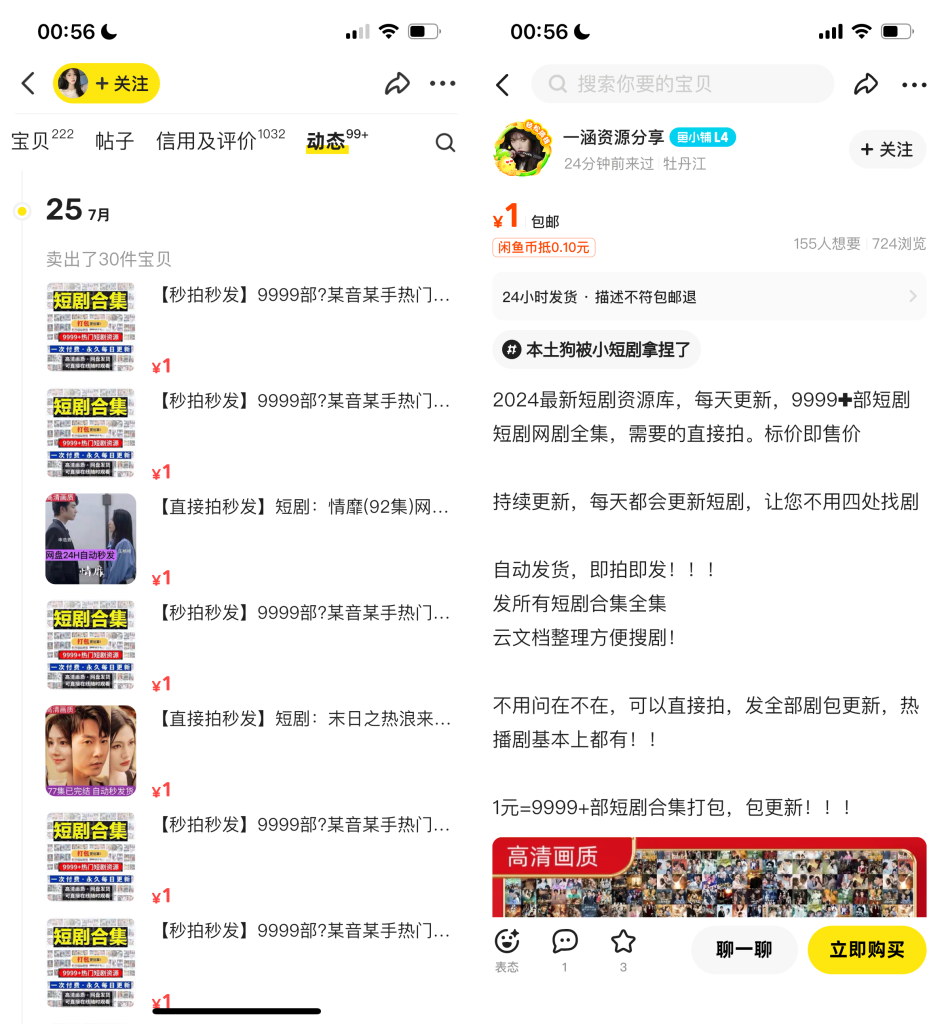
Task: Open the listing's comments icon
Action: click(565, 945)
